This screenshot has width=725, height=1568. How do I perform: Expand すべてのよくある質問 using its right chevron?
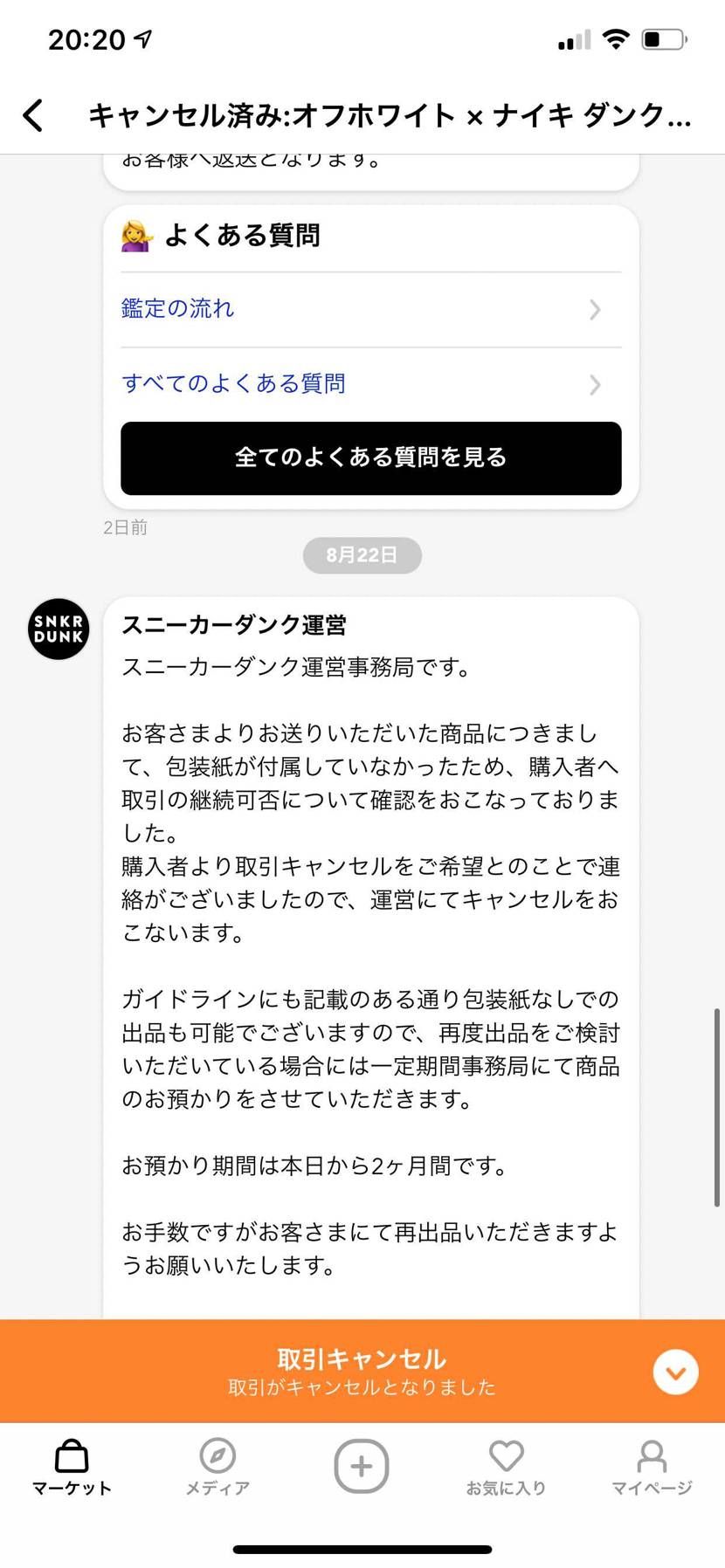click(595, 385)
